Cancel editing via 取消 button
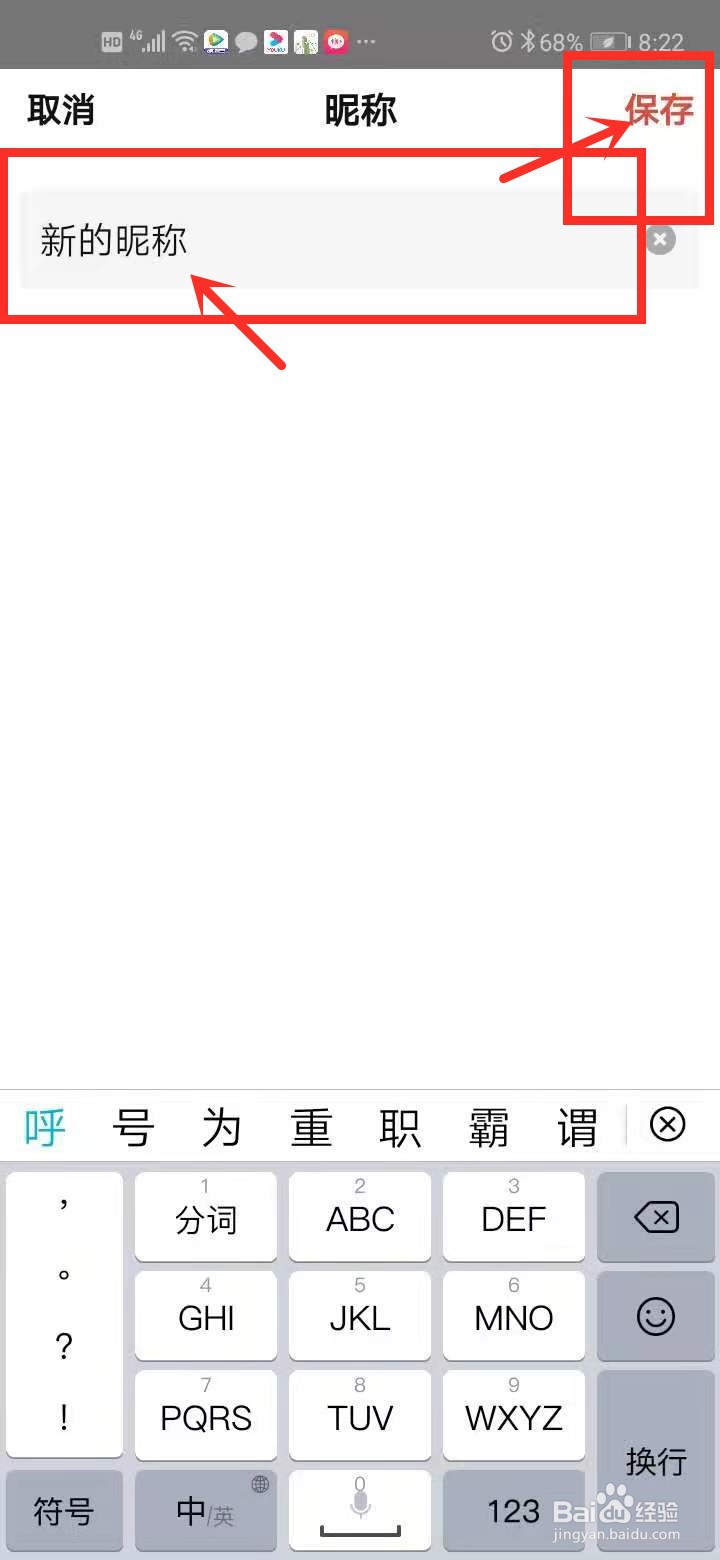720x1560 pixels. pos(62,110)
